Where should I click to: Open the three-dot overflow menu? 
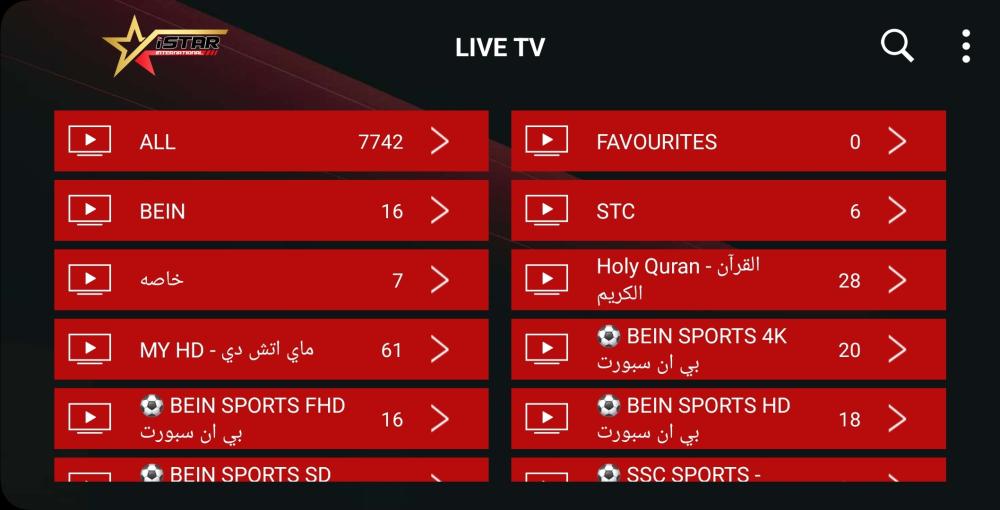pos(965,46)
